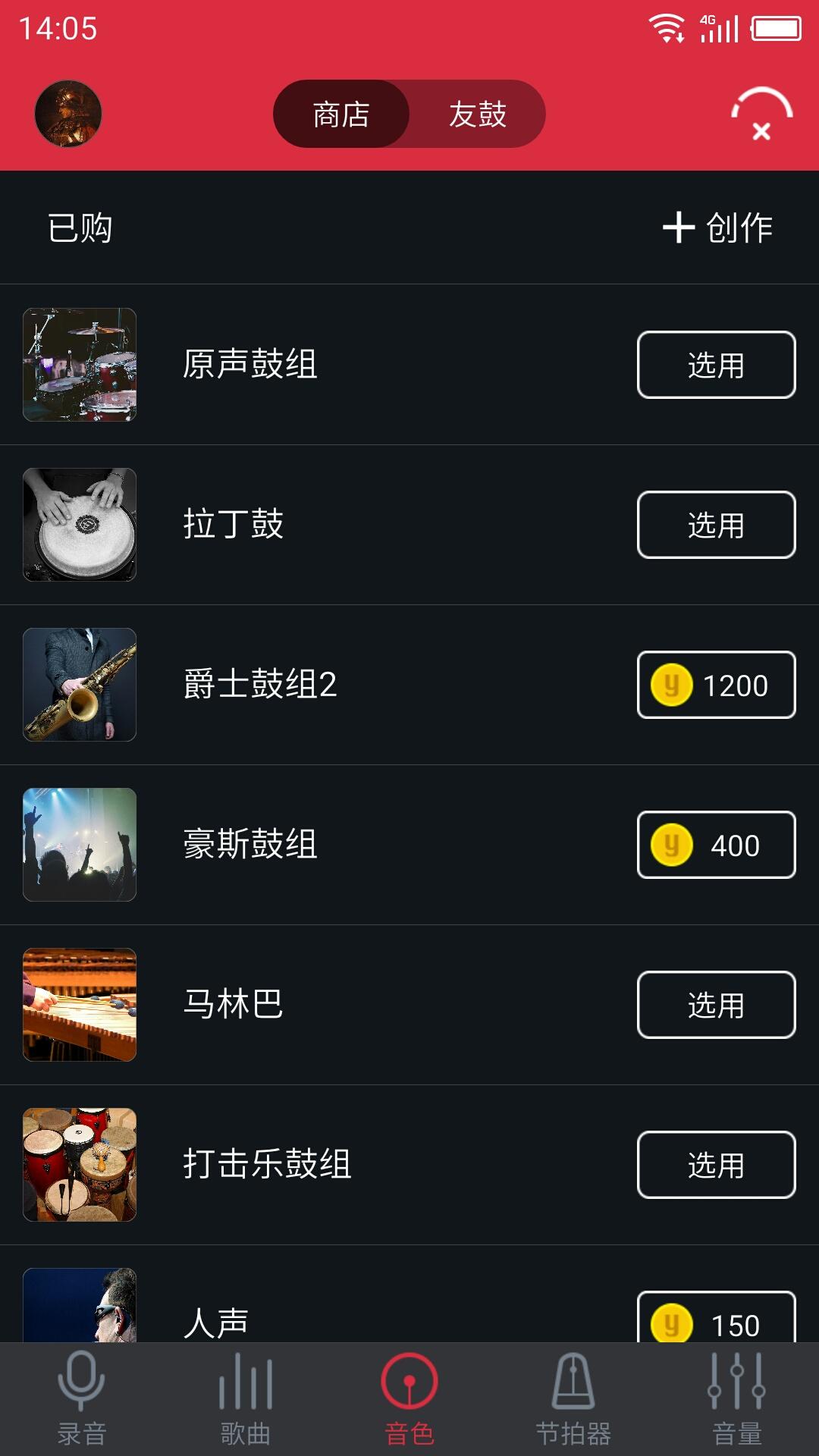This screenshot has height=1456, width=819.
Task: Tap the plus icon beside 创作
Action: click(679, 228)
